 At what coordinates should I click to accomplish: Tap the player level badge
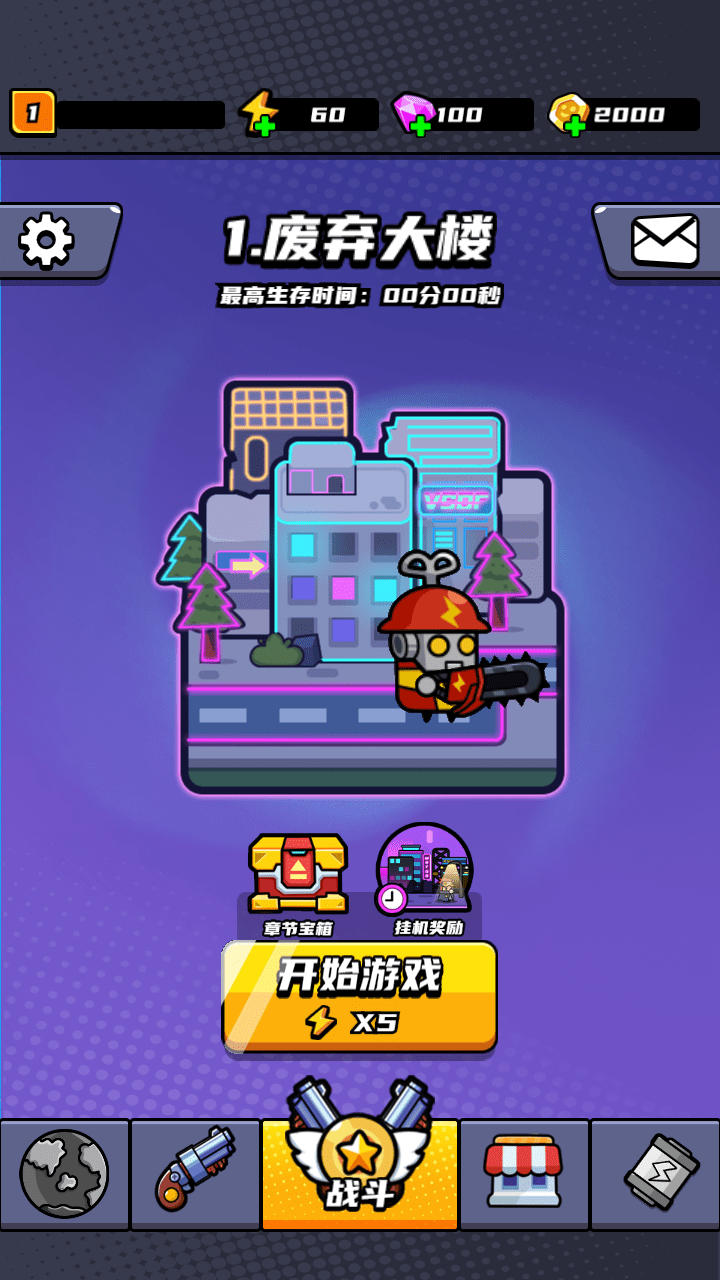click(32, 114)
